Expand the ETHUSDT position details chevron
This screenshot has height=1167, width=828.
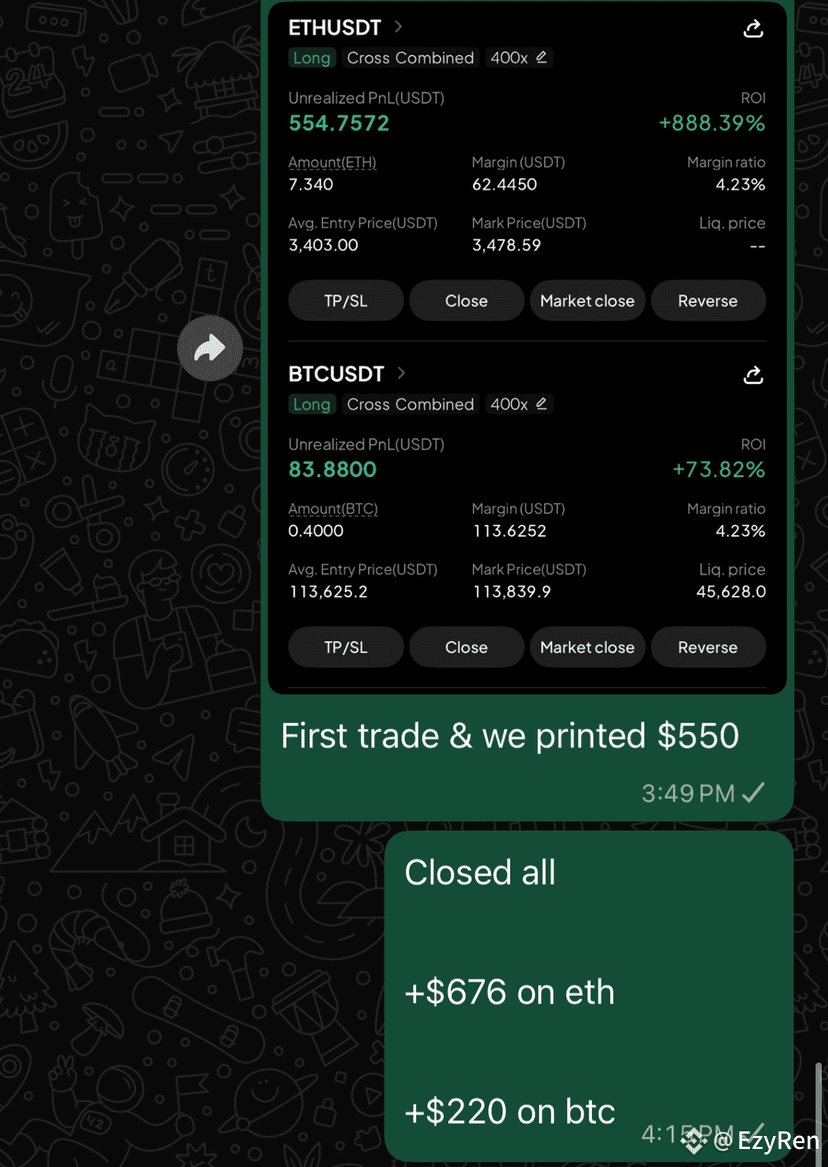pyautogui.click(x=399, y=27)
